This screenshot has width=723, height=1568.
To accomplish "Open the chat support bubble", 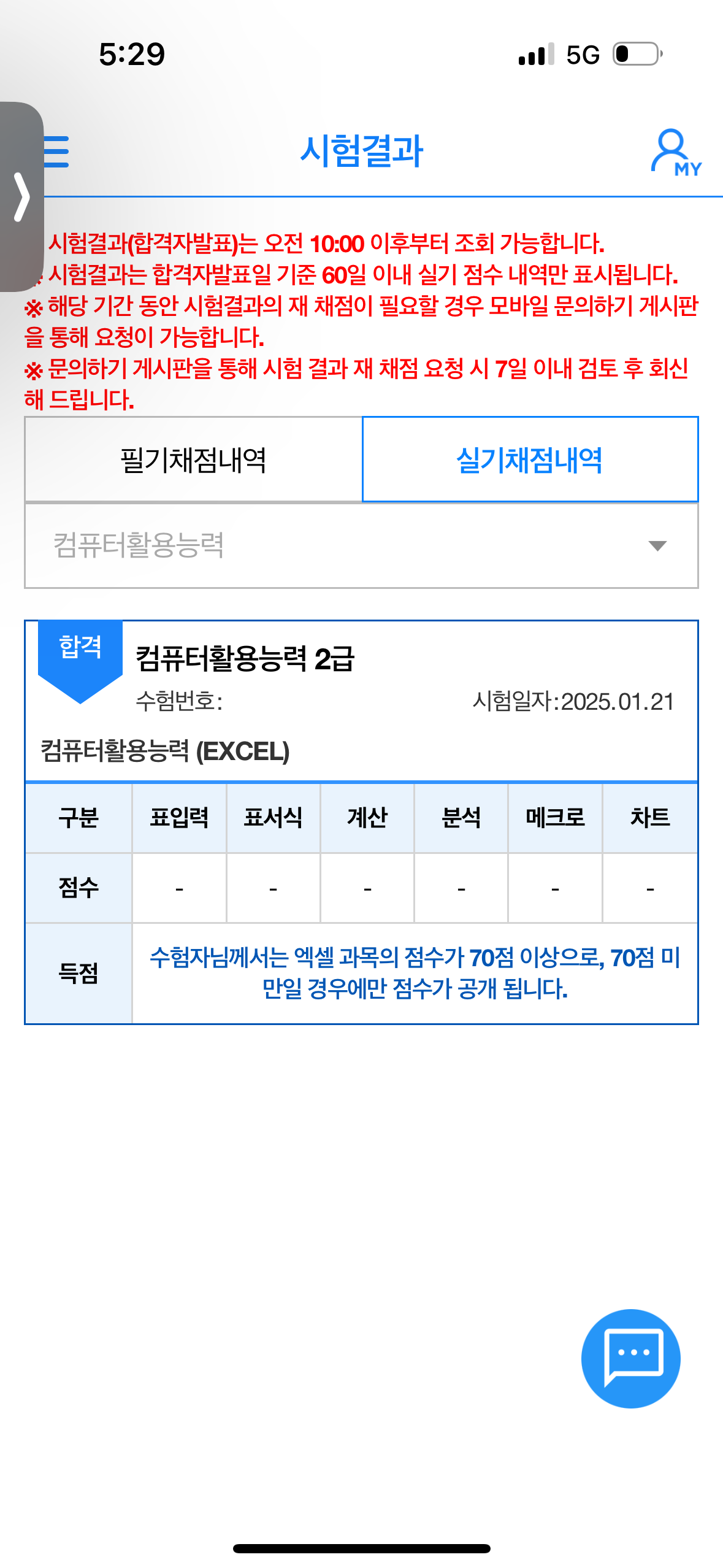I will pyautogui.click(x=630, y=1358).
